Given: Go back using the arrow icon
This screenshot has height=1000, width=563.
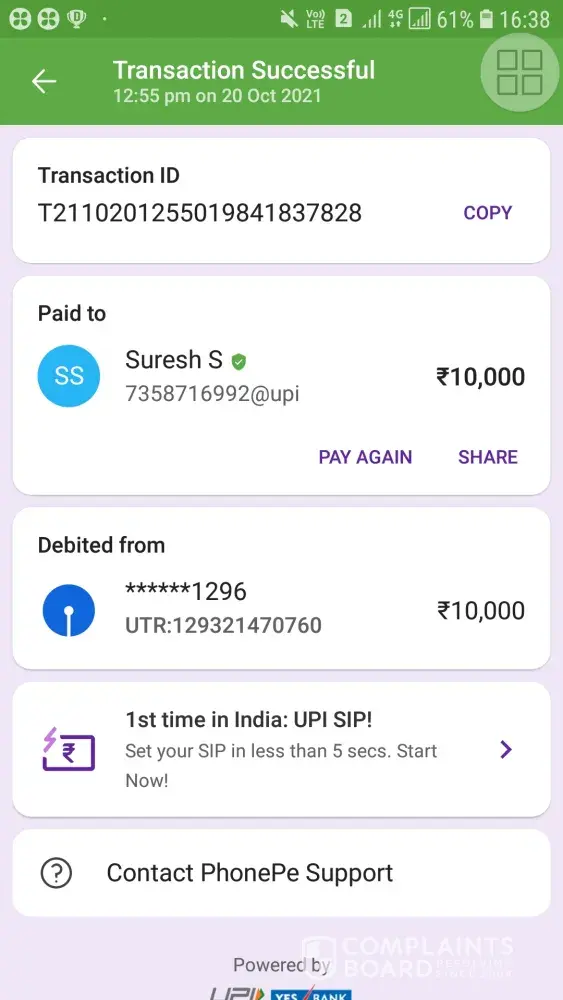Looking at the screenshot, I should 44,81.
